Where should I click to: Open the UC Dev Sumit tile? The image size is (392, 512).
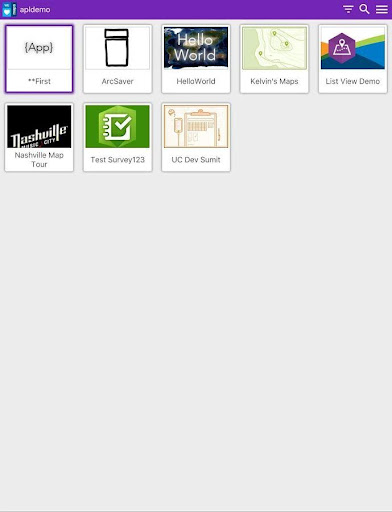pyautogui.click(x=196, y=137)
